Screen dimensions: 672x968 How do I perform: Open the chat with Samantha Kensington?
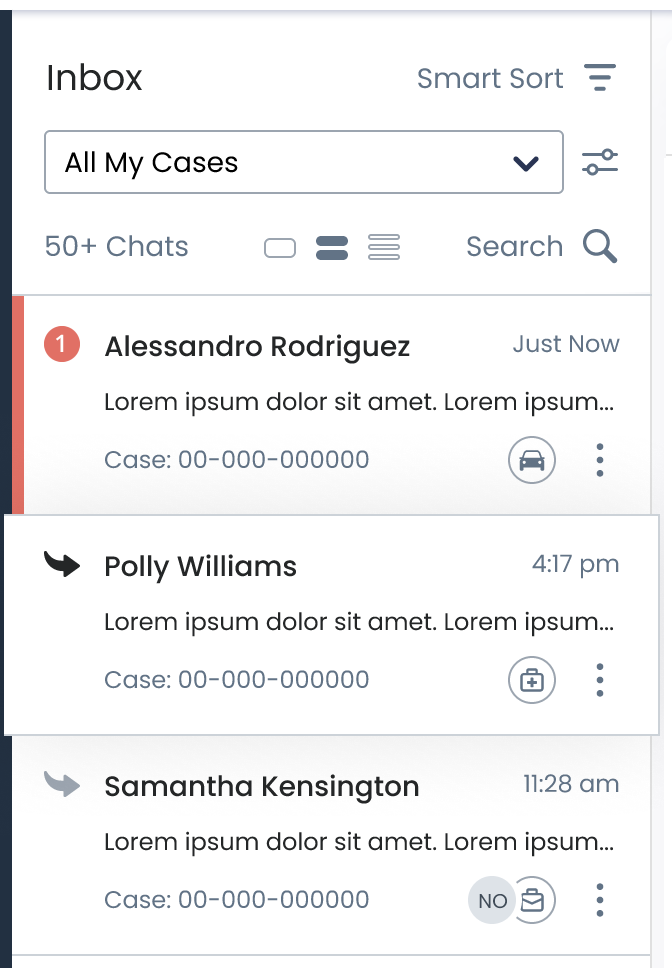pyautogui.click(x=261, y=787)
